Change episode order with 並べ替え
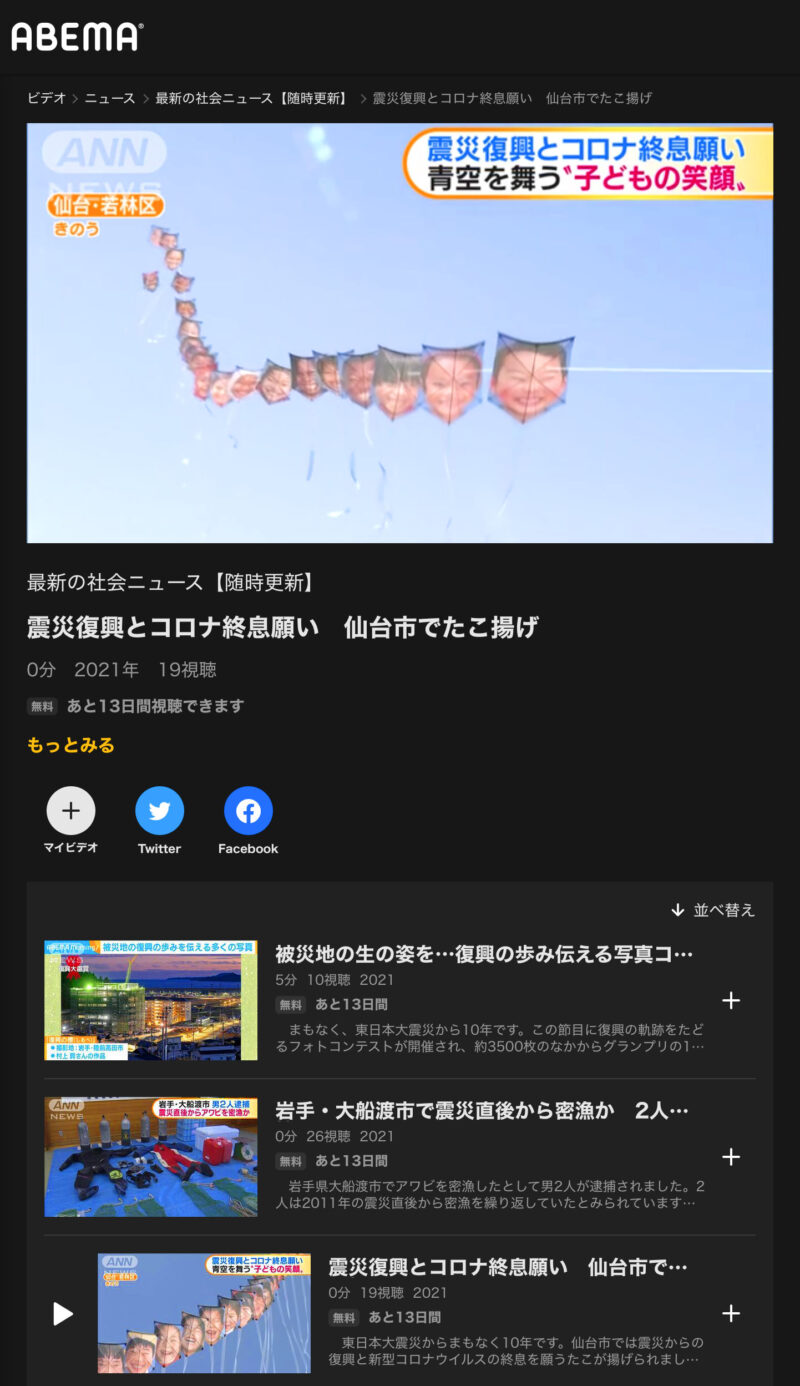 pos(713,910)
